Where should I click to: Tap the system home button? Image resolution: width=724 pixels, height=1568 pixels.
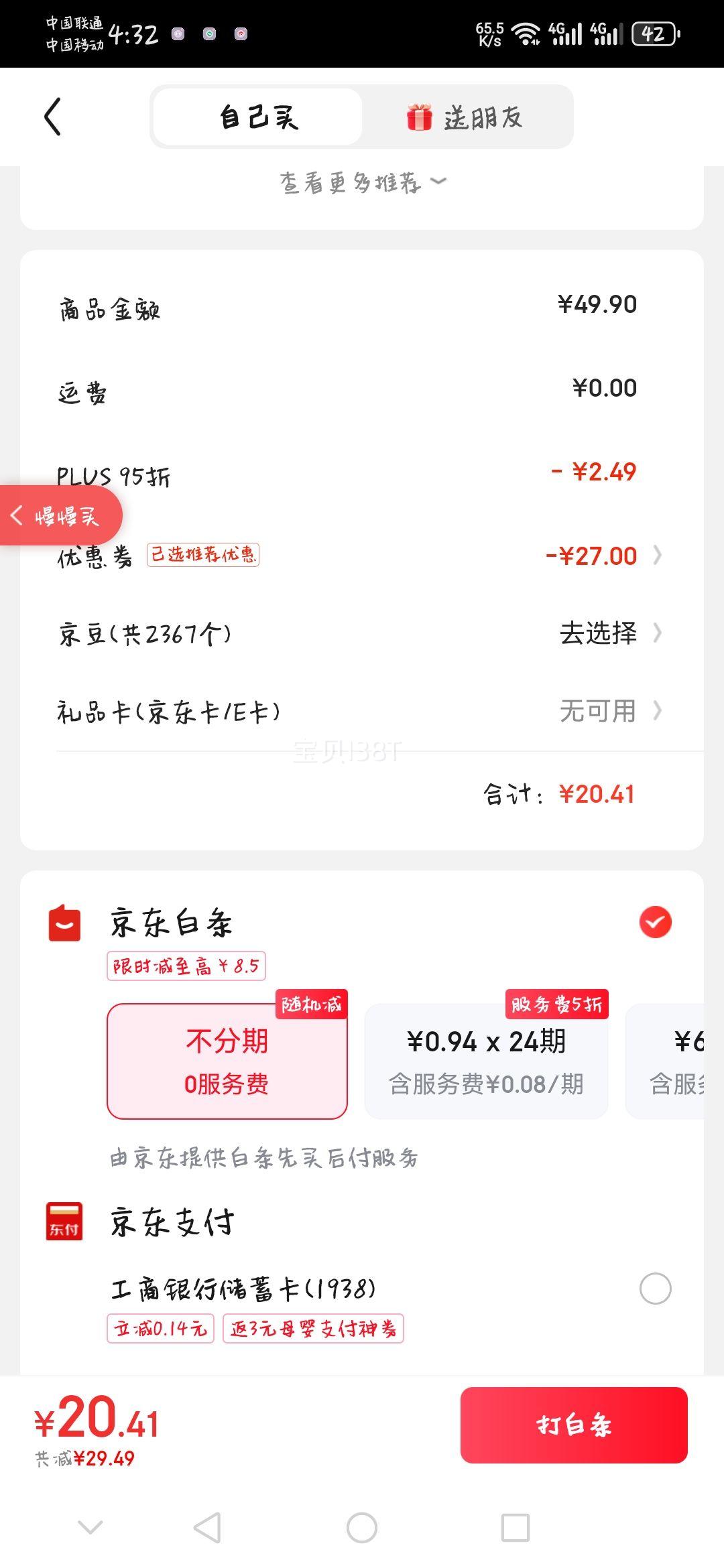tap(362, 1528)
